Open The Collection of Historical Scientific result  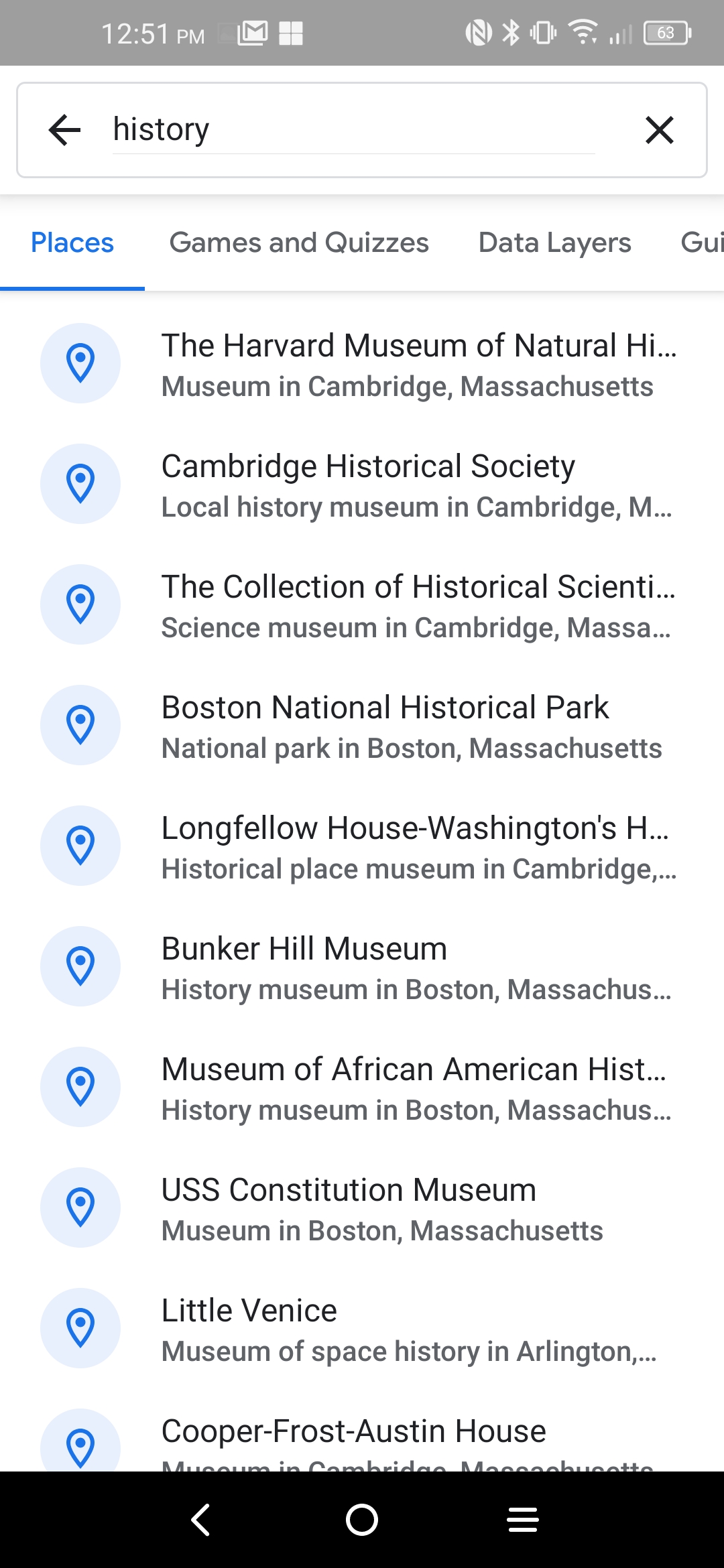coord(362,604)
